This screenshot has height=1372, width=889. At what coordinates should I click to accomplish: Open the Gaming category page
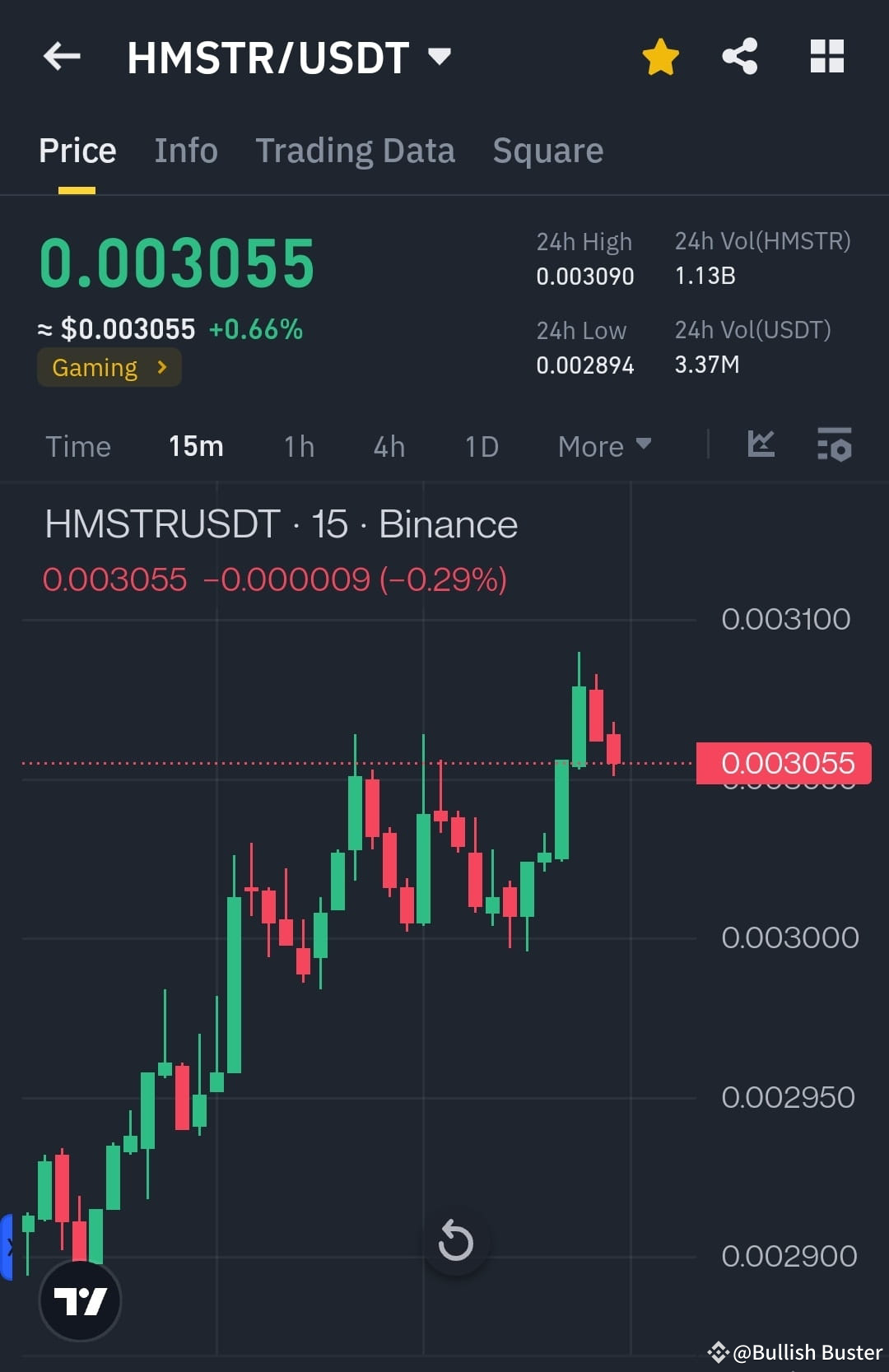click(108, 367)
